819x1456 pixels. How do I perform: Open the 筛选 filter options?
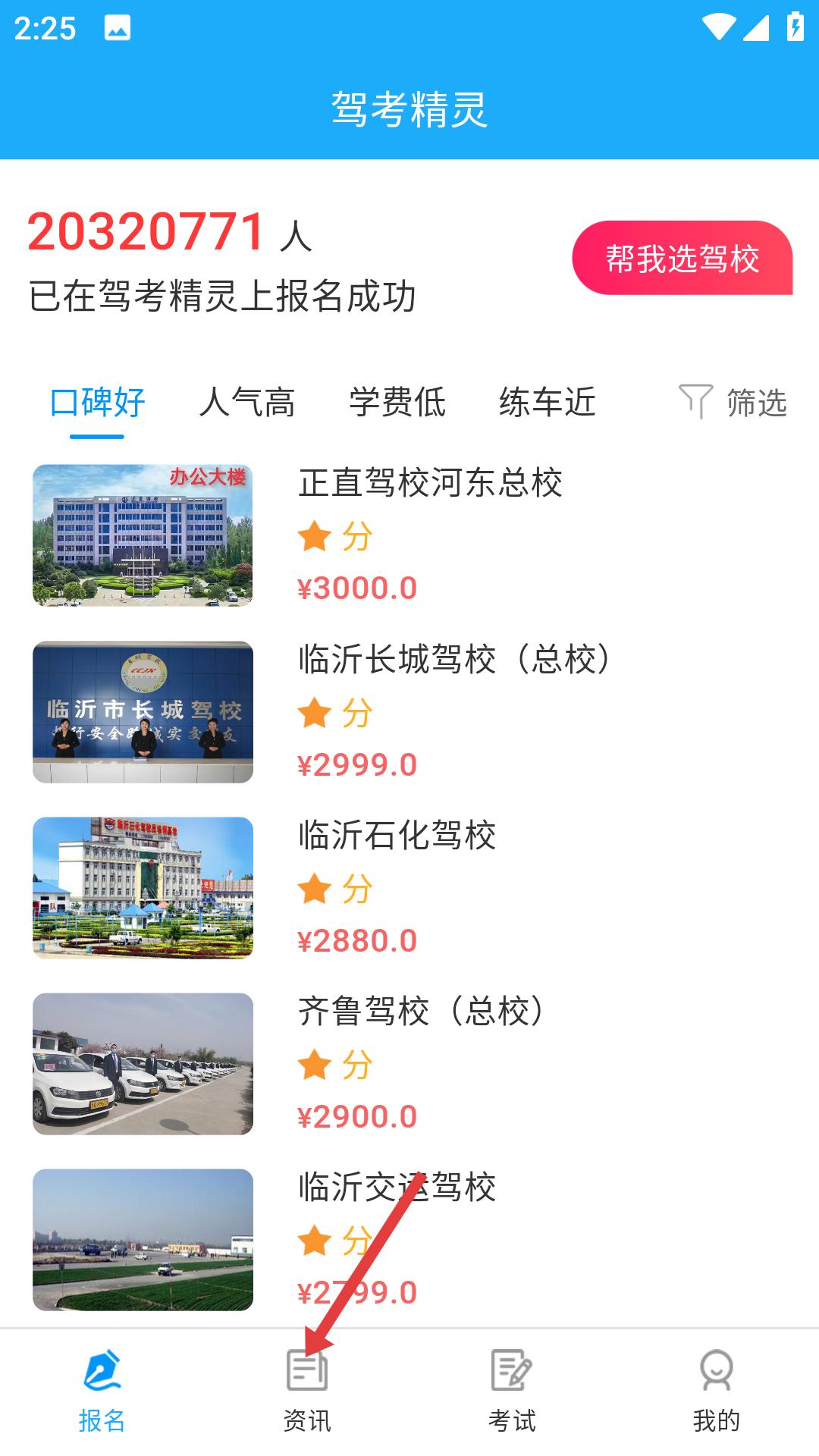tap(733, 403)
